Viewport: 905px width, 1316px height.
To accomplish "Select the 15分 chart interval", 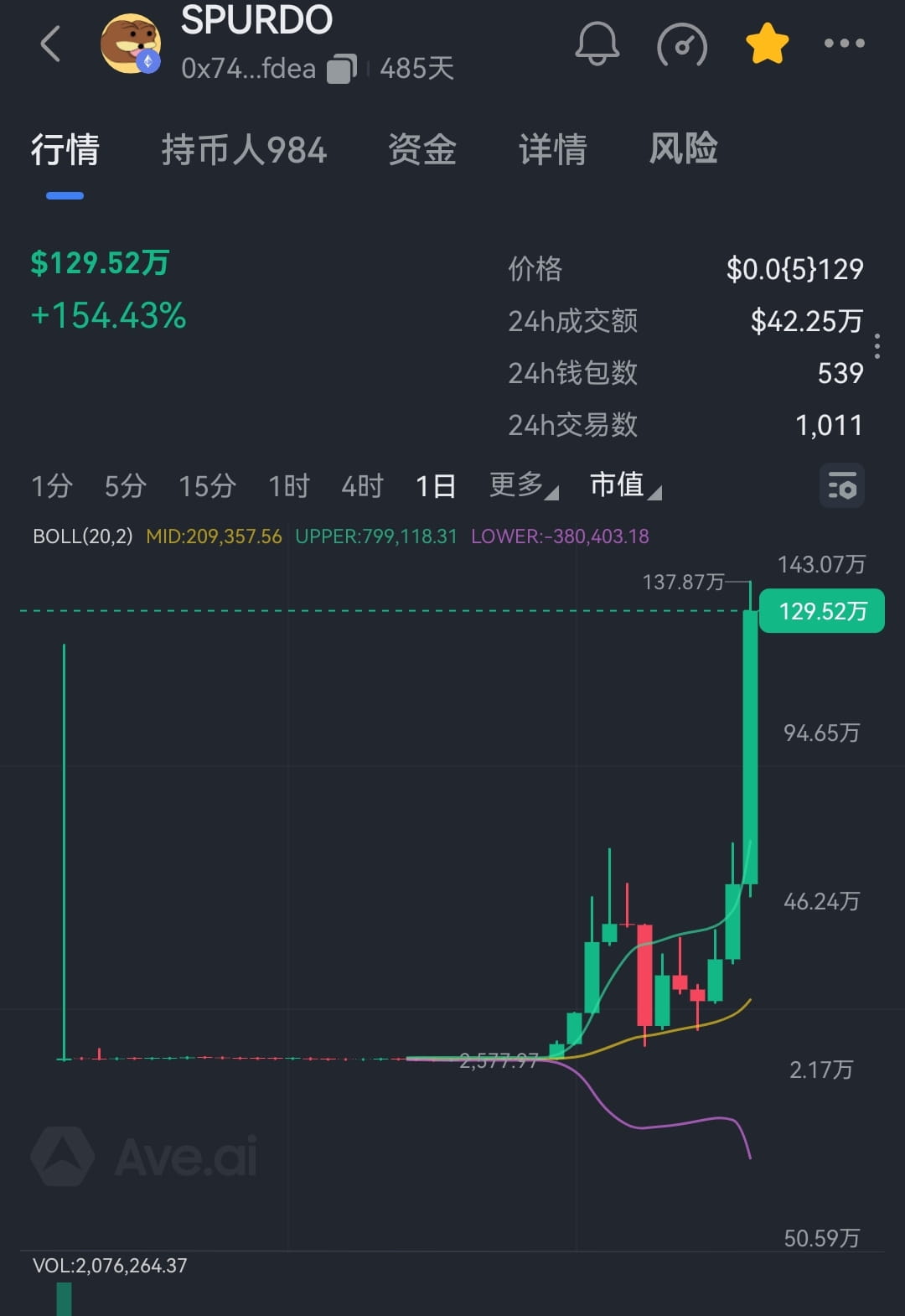I will coord(207,485).
